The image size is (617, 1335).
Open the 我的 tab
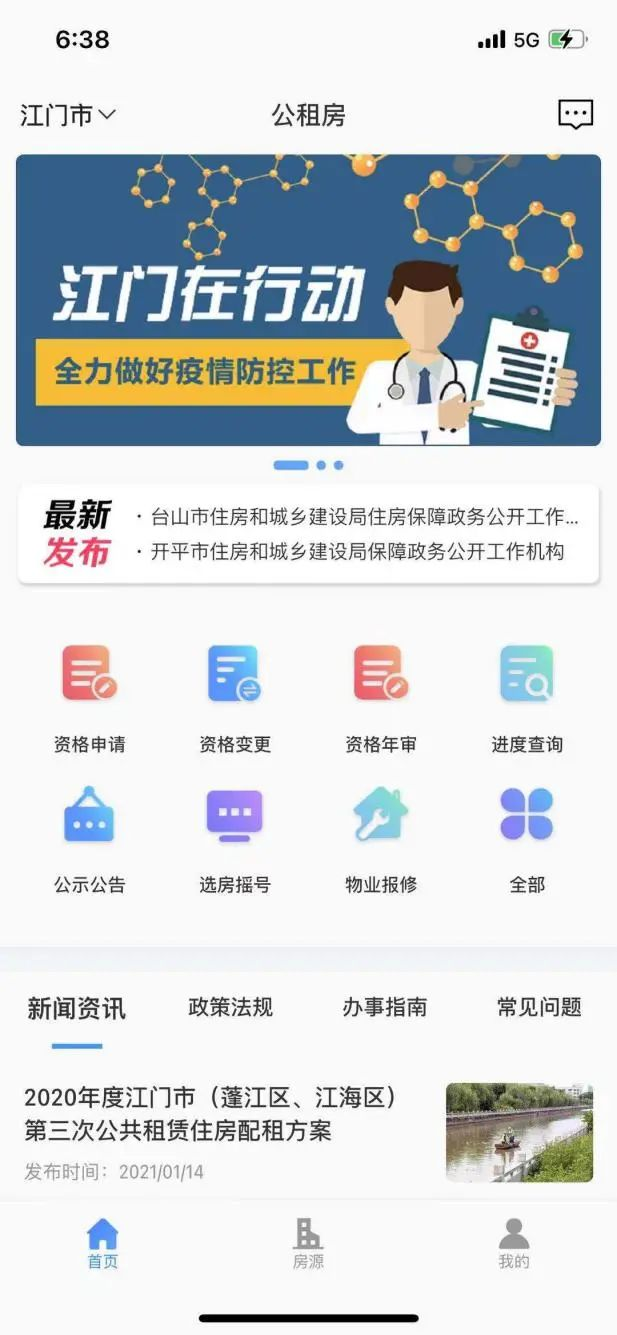click(514, 1243)
